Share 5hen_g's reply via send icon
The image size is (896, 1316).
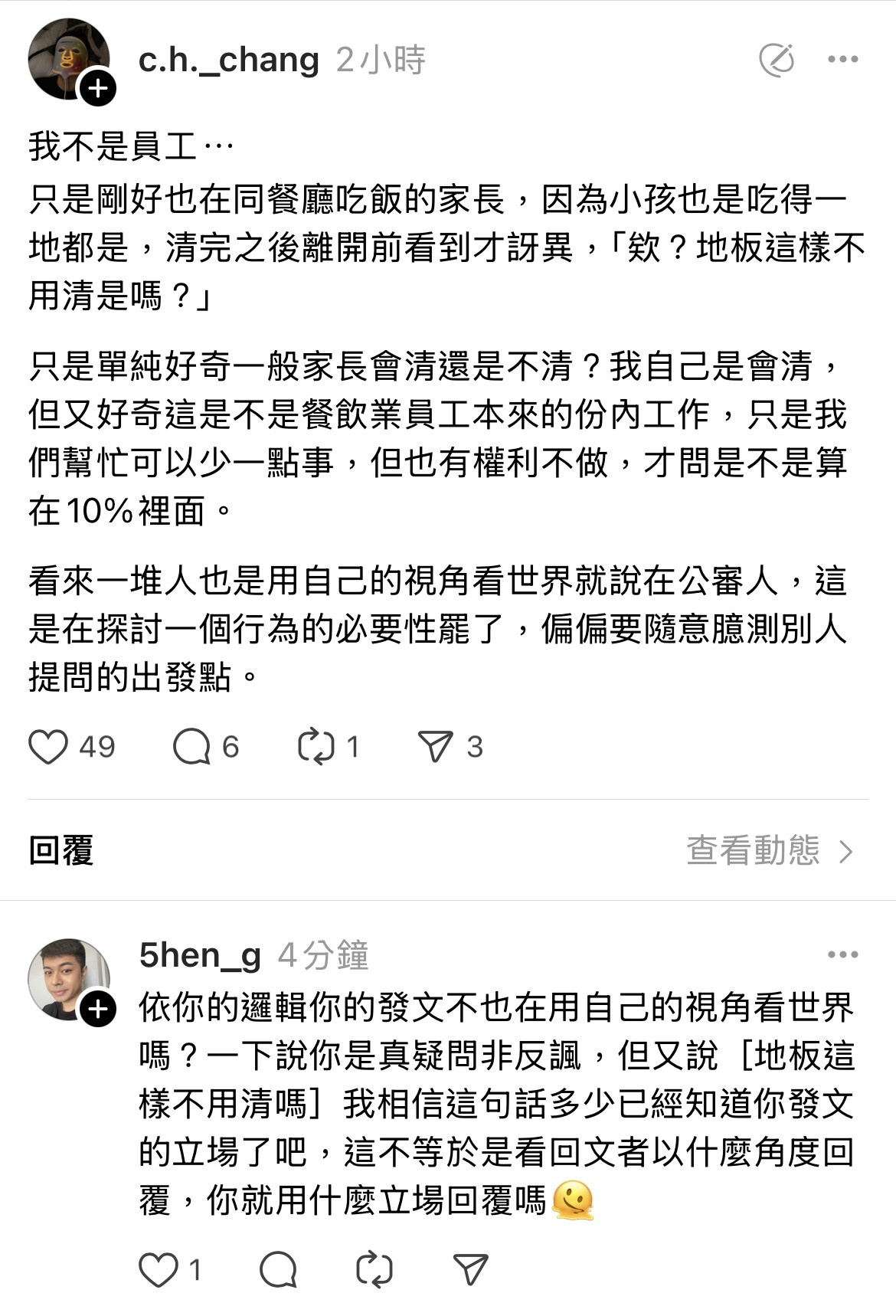[x=470, y=1269]
